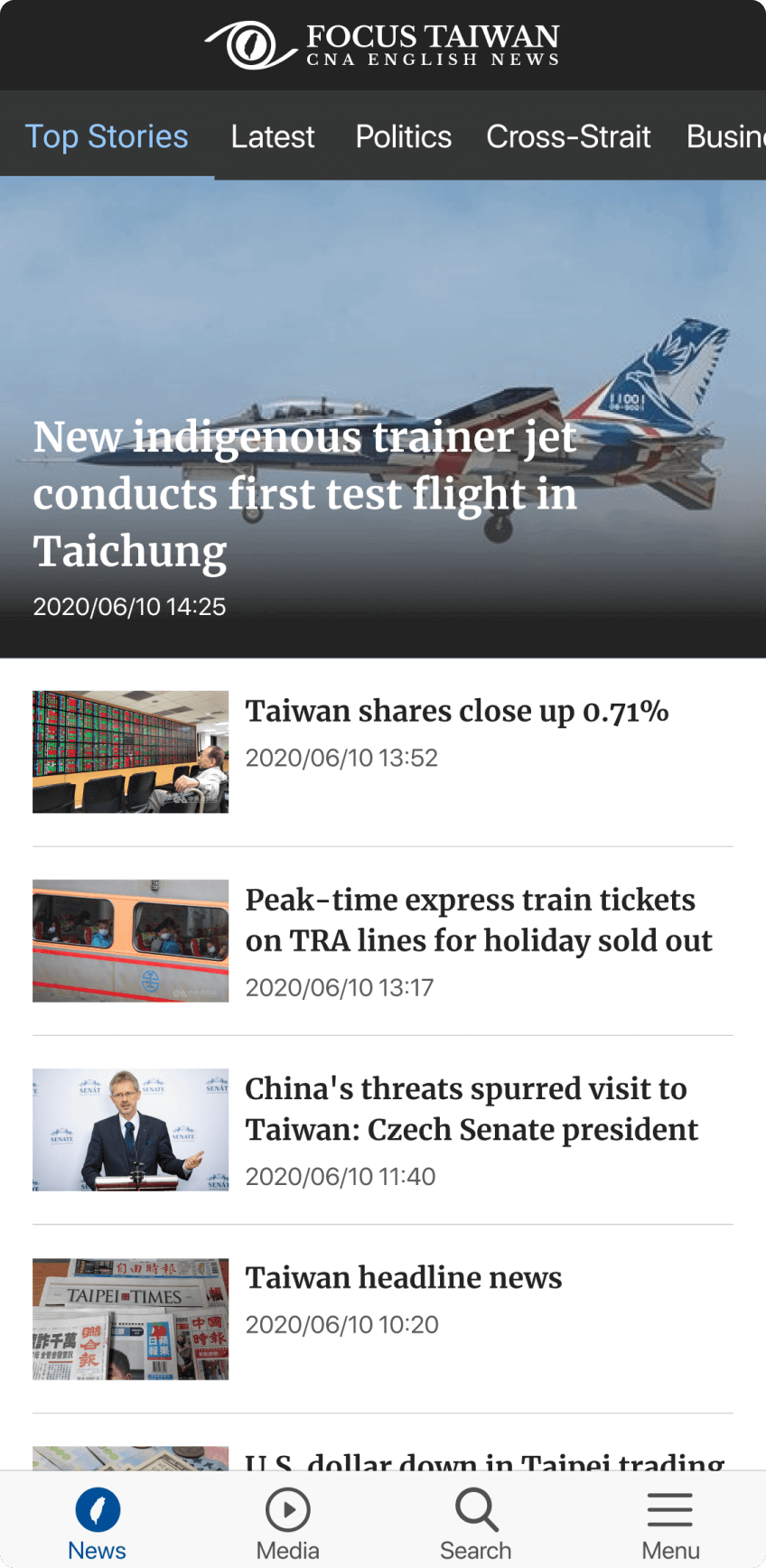Tap the train carriage article thumbnail
Image resolution: width=766 pixels, height=1568 pixels.
[130, 940]
